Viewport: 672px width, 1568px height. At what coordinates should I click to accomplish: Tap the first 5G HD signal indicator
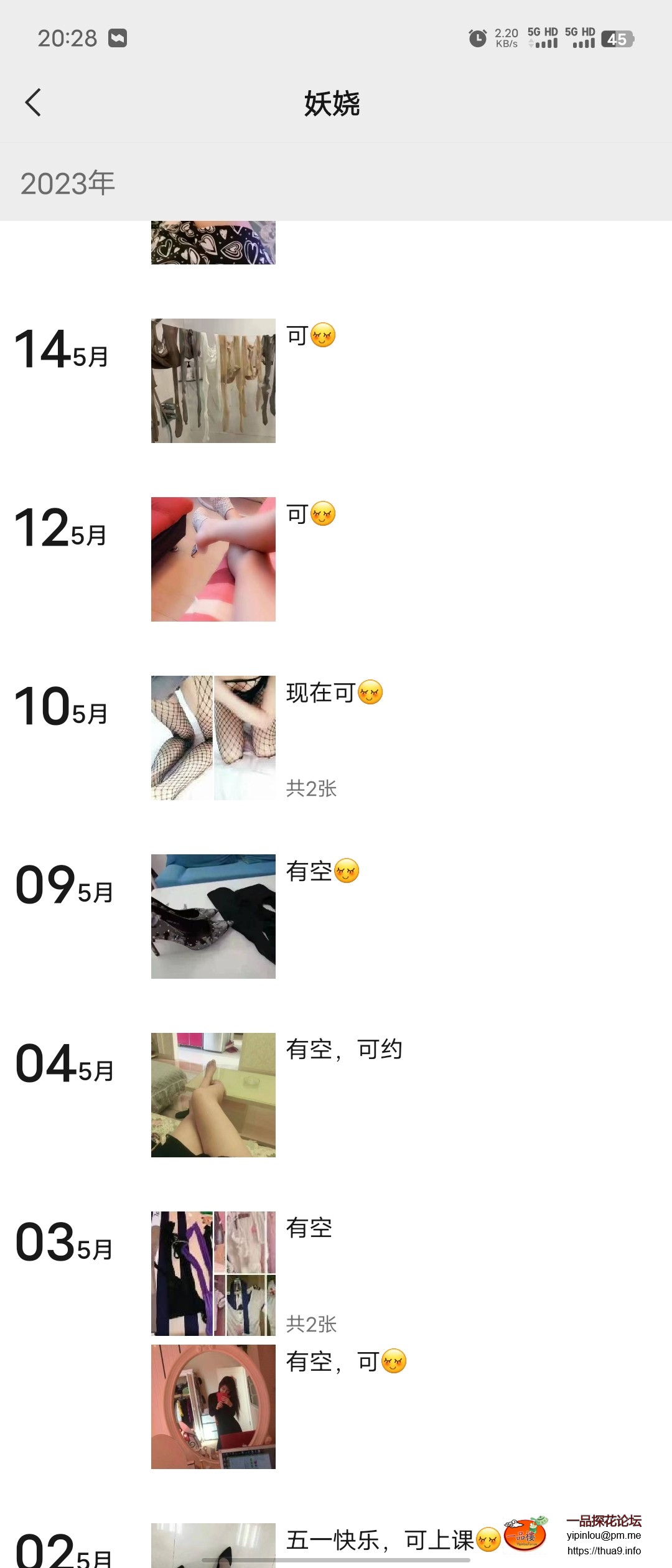[x=543, y=39]
